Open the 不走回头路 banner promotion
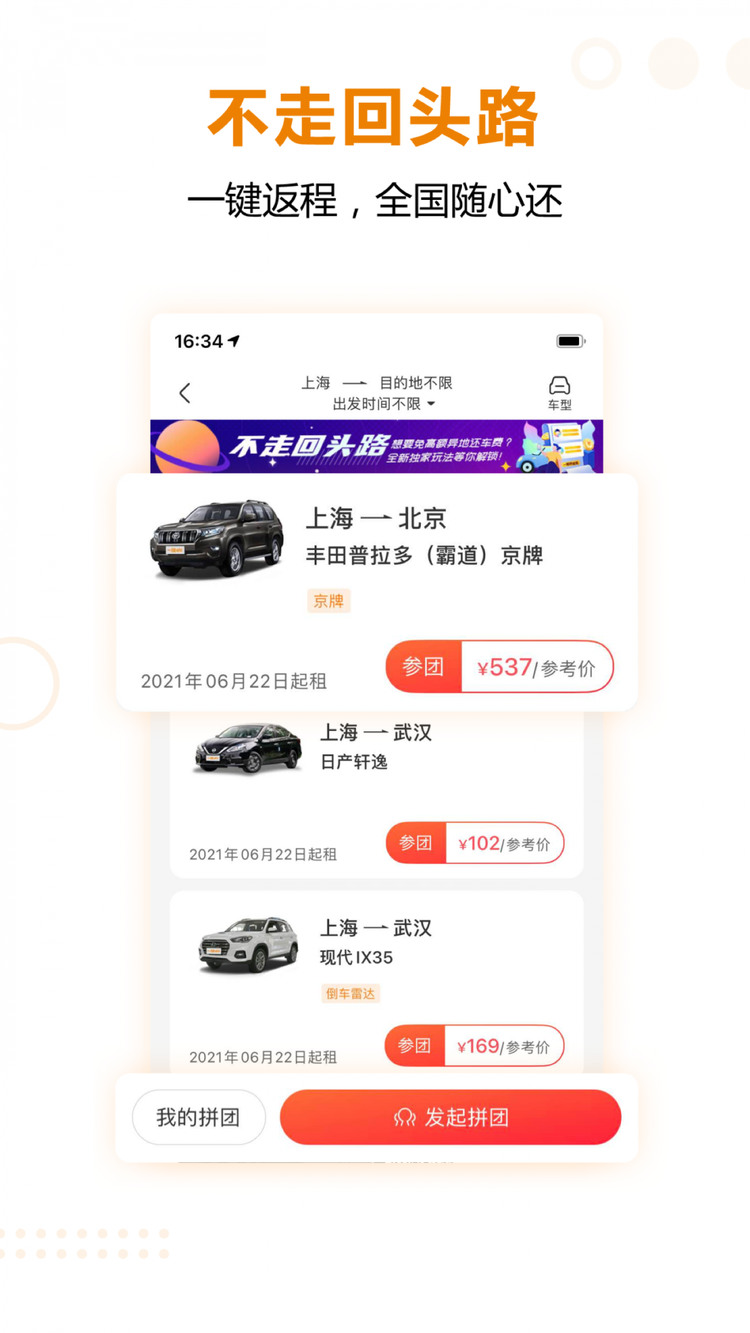 tap(375, 446)
